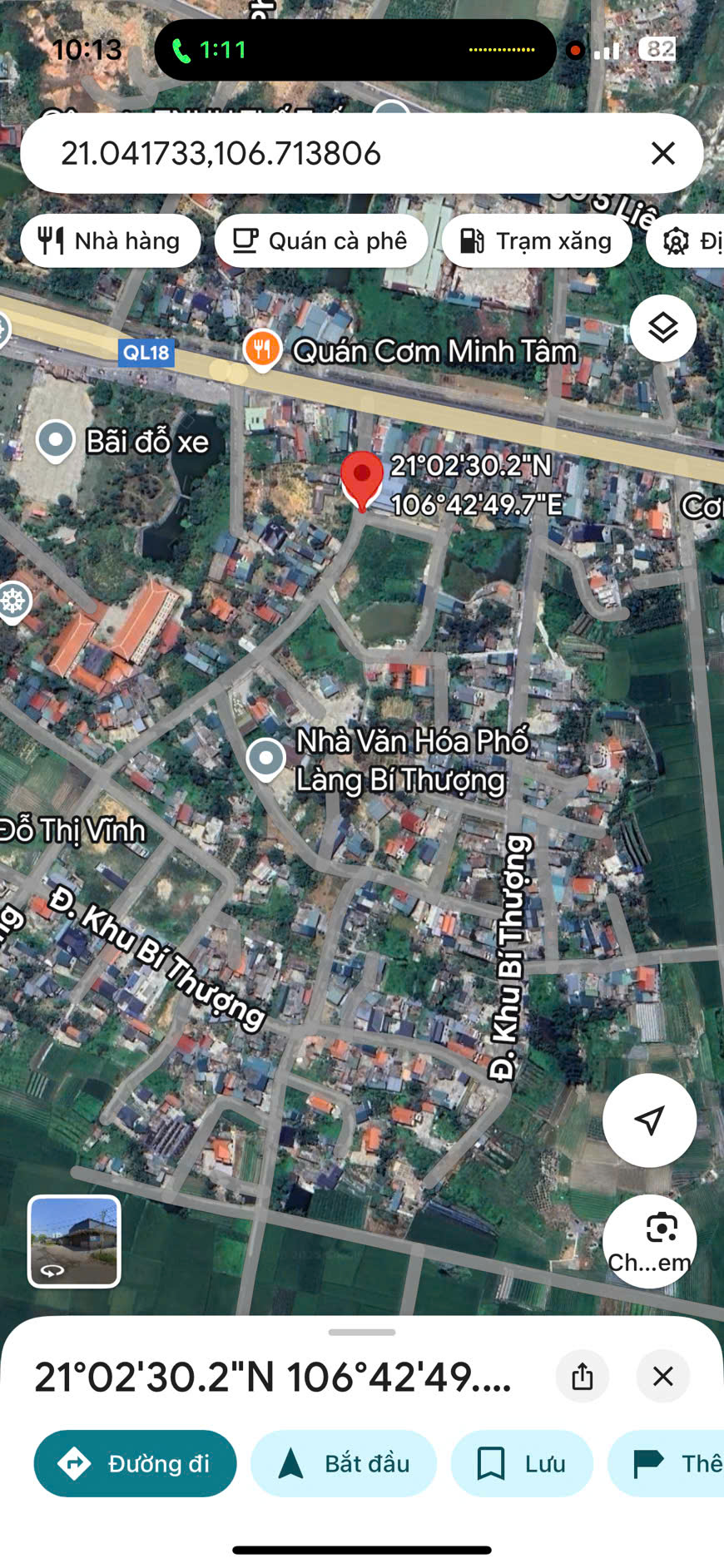Viewport: 724px width, 1568px height.
Task: Close the location info panel
Action: [x=662, y=1376]
